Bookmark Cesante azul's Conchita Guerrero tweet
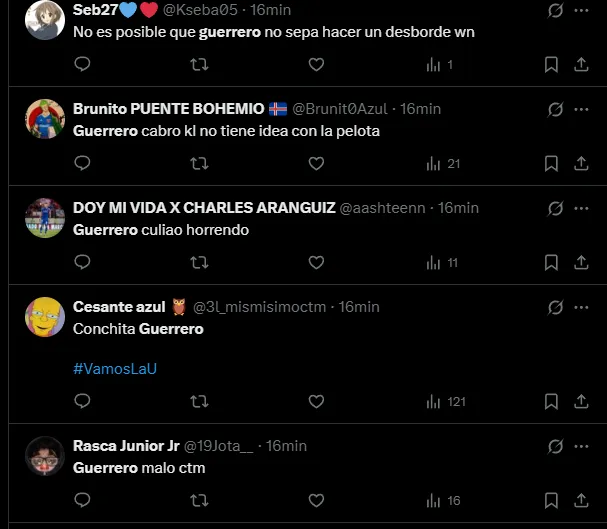The image size is (607, 529). point(551,401)
